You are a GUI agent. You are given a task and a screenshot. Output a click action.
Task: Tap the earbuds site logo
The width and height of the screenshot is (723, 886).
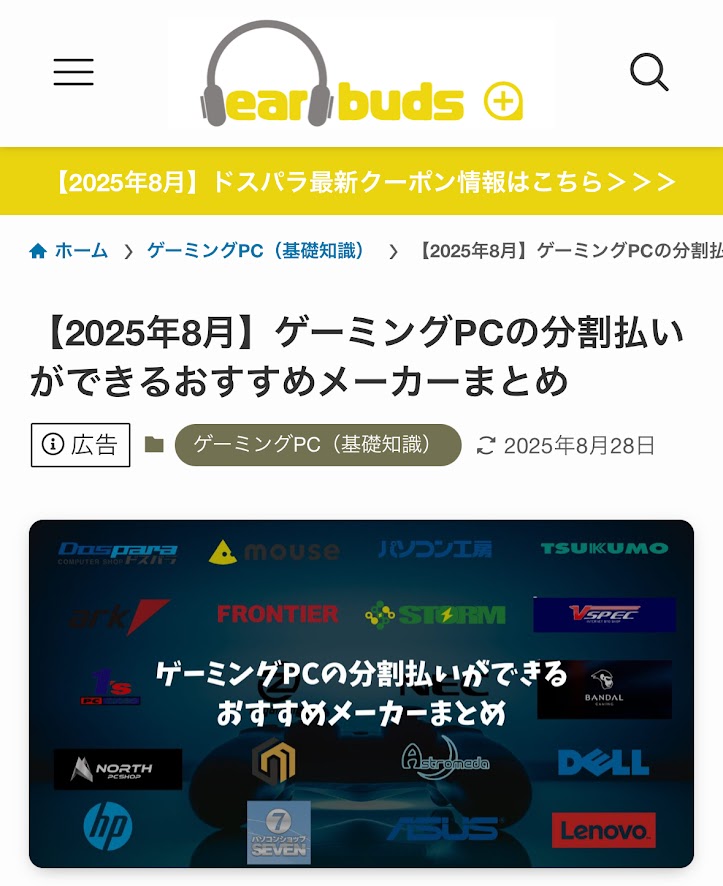tap(361, 75)
